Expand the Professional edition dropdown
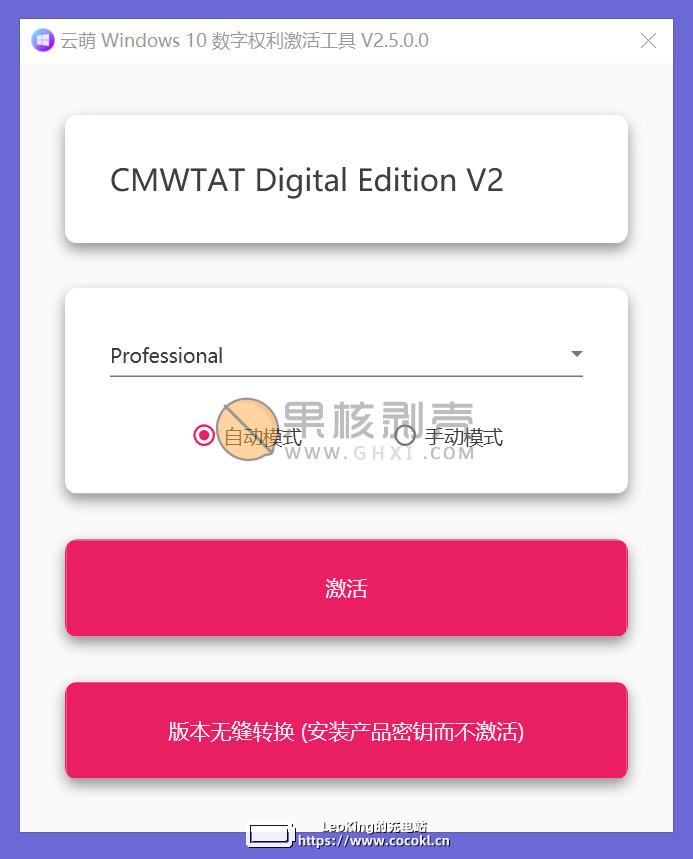Viewport: 693px width, 859px height. point(576,355)
